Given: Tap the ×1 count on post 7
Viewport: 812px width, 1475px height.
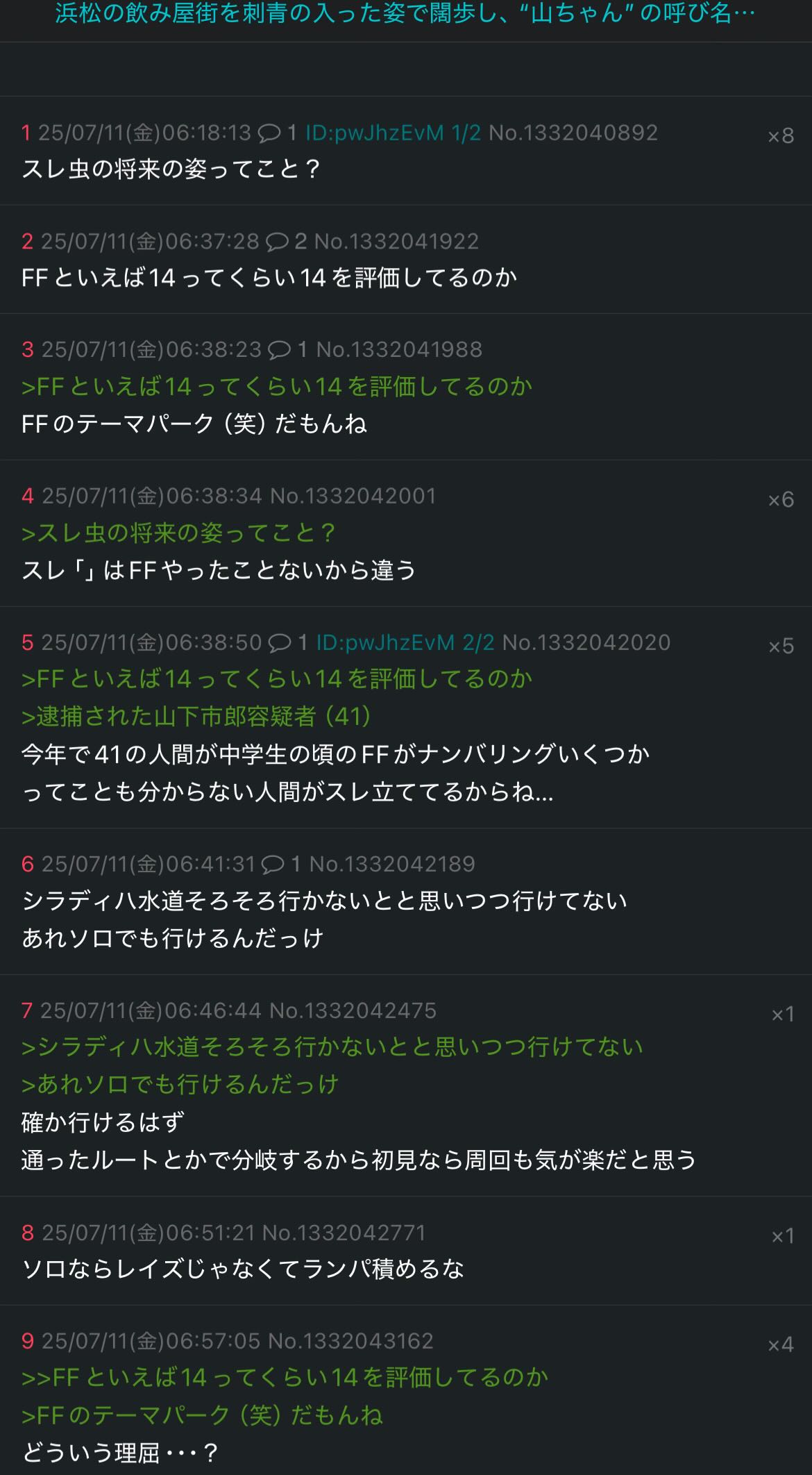Looking at the screenshot, I should pyautogui.click(x=783, y=1015).
